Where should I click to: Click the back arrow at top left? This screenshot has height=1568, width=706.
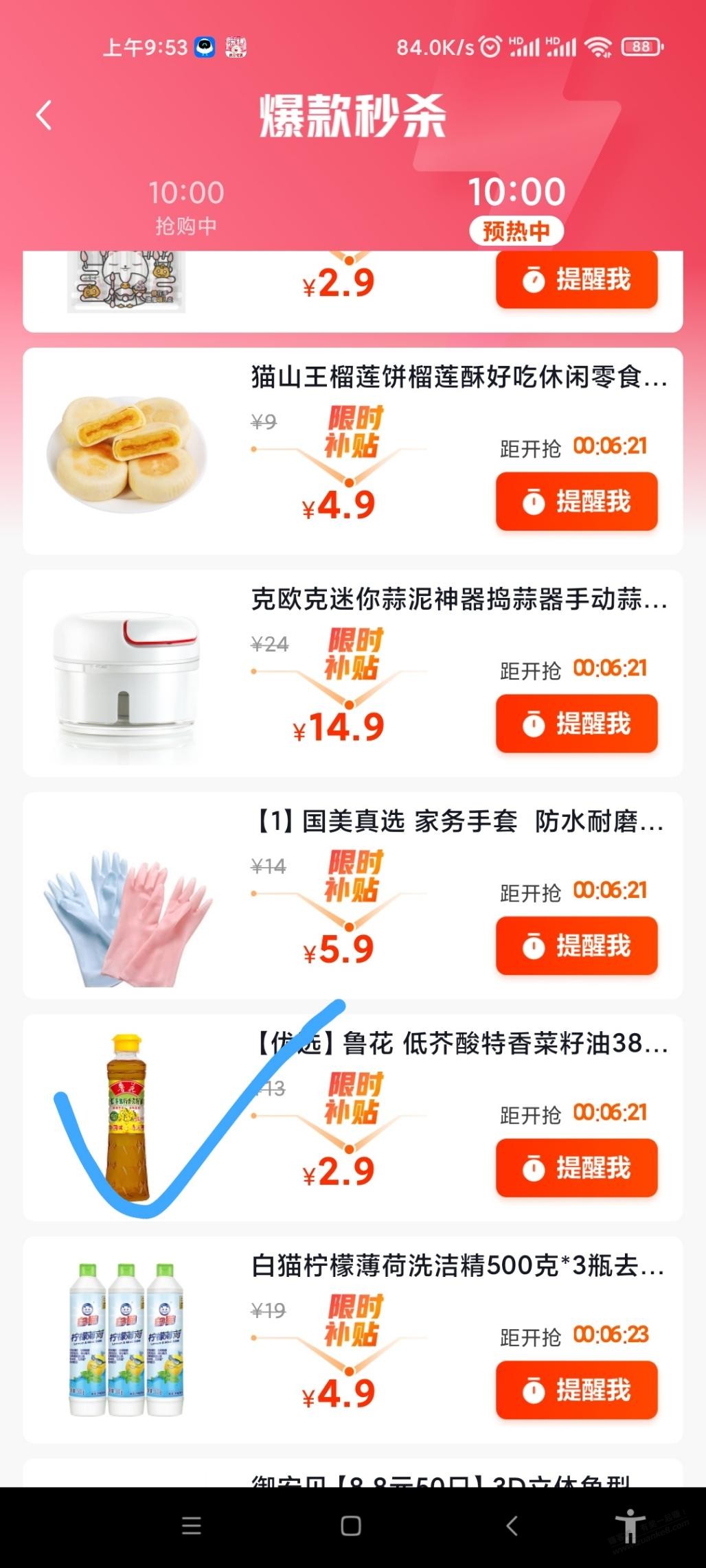pyautogui.click(x=44, y=115)
